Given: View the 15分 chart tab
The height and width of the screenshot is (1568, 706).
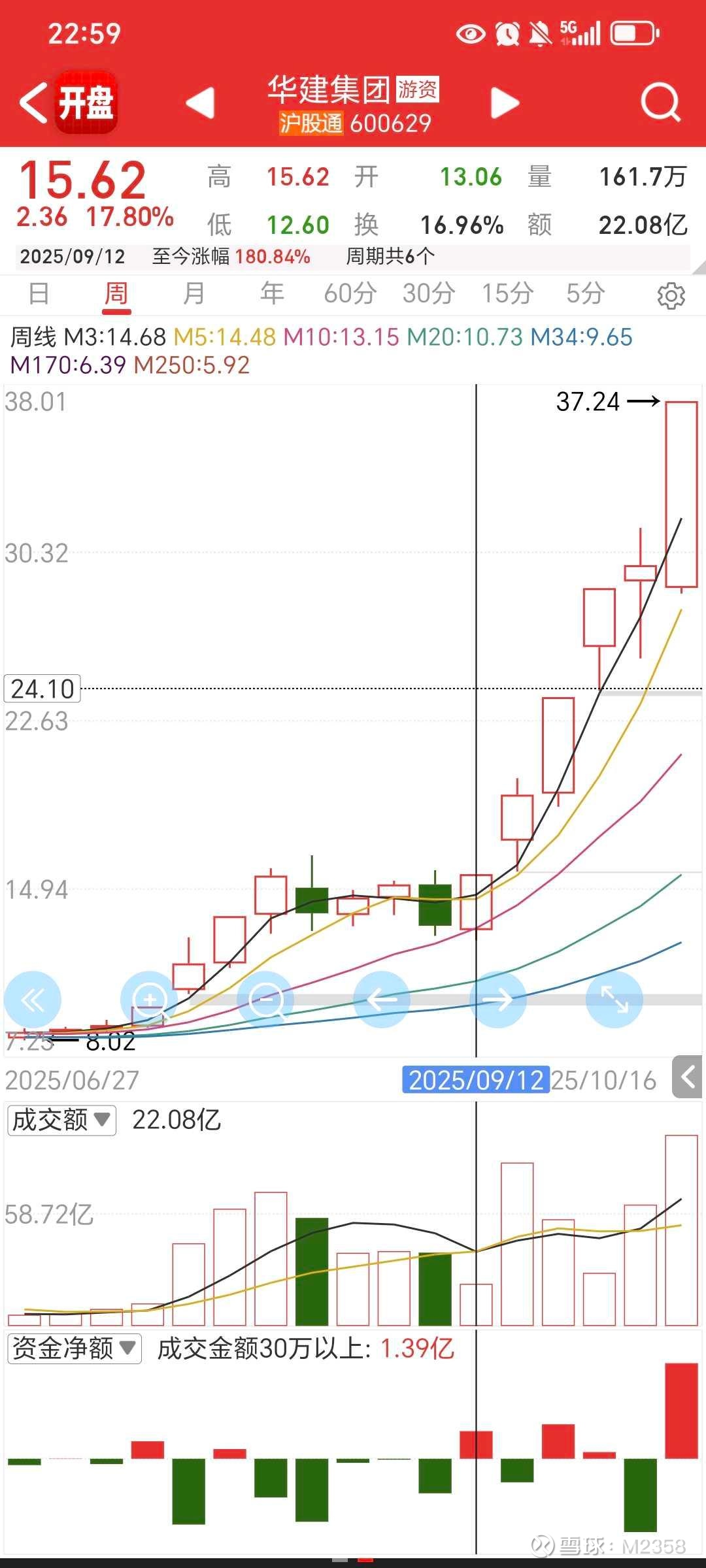Looking at the screenshot, I should click(507, 294).
